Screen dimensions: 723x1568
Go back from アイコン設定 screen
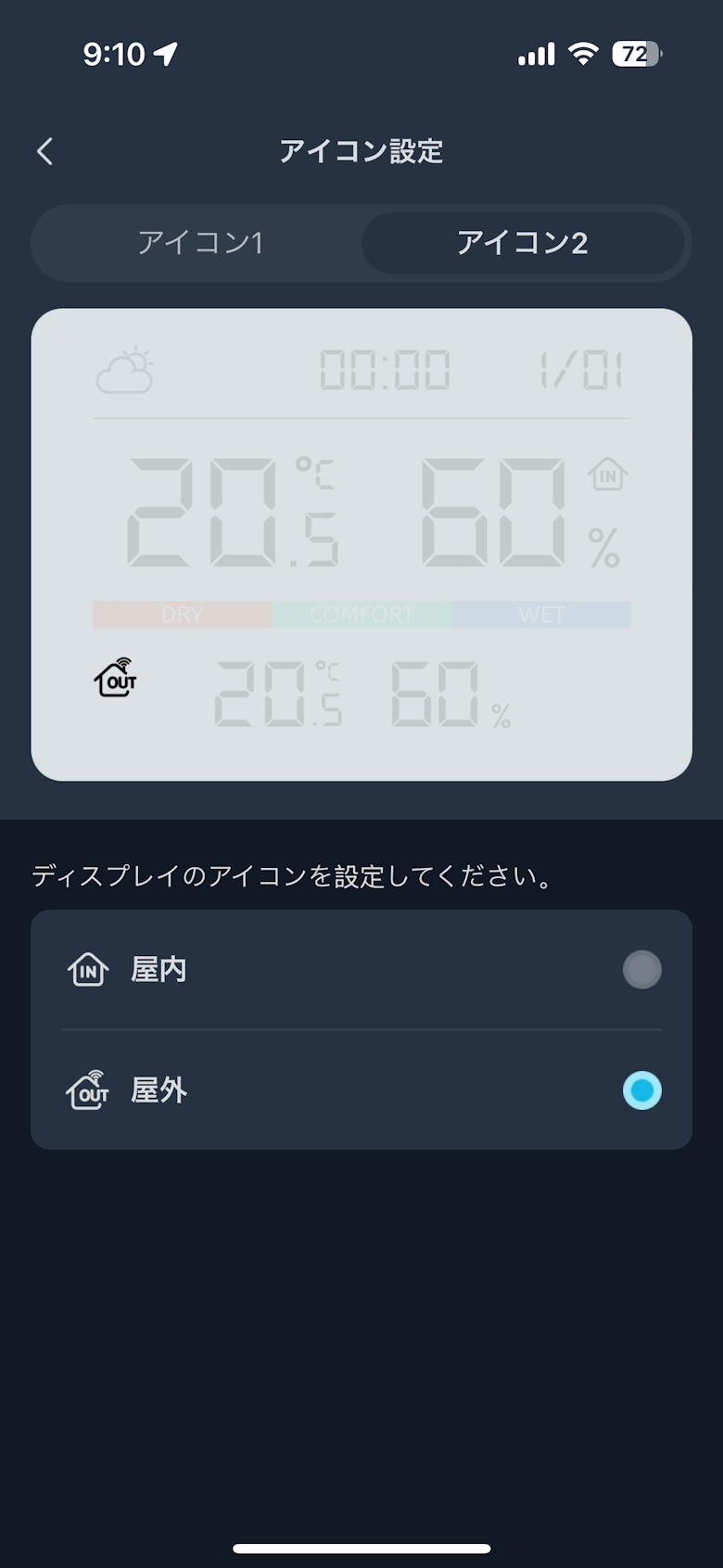(44, 151)
